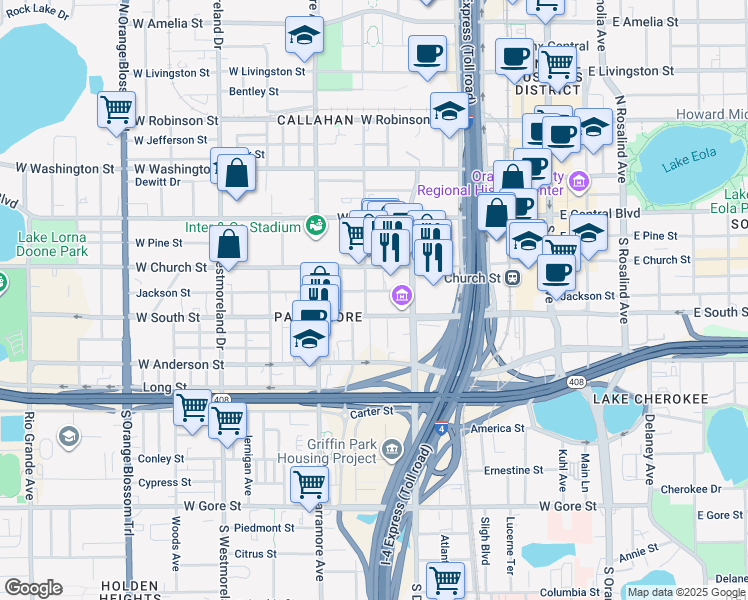Select the cart marker near W Robinson St on Orange Blossom Trl
The image size is (748, 600).
coord(116,110)
